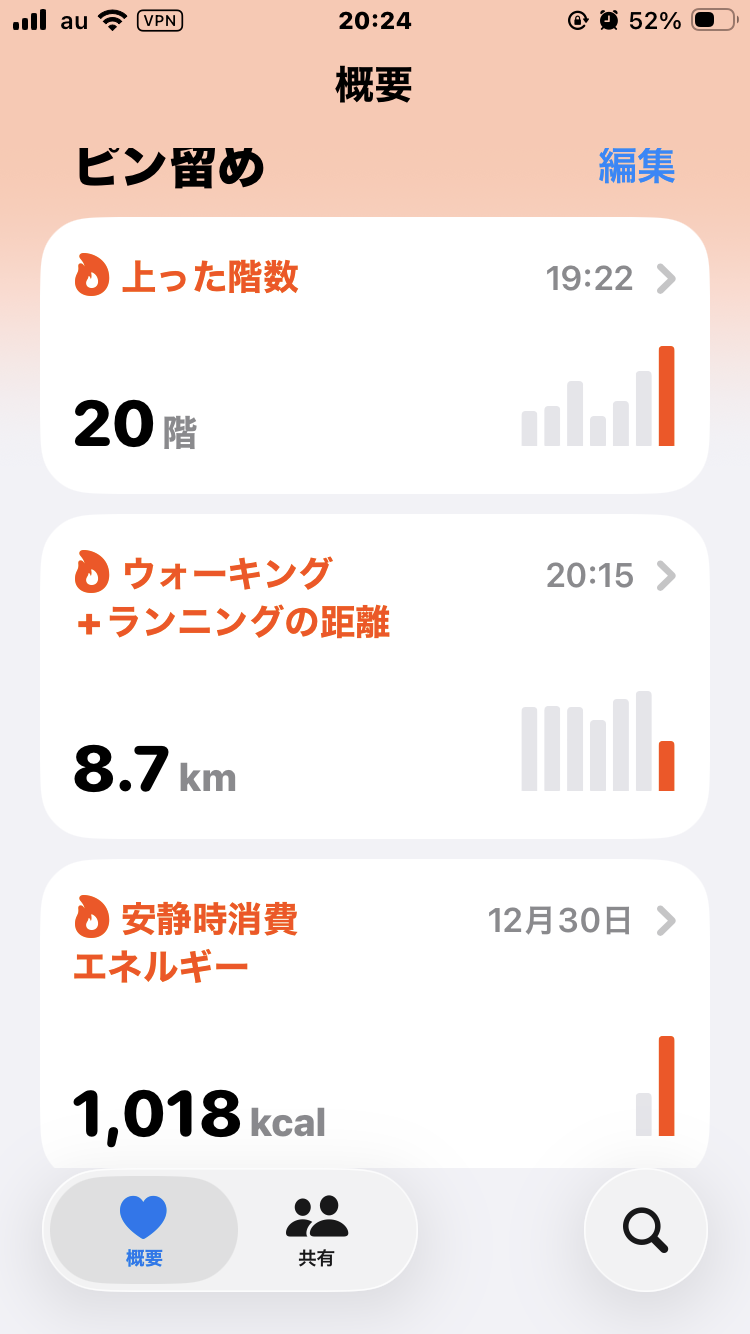Switch to the 共有 tab

tap(317, 1230)
